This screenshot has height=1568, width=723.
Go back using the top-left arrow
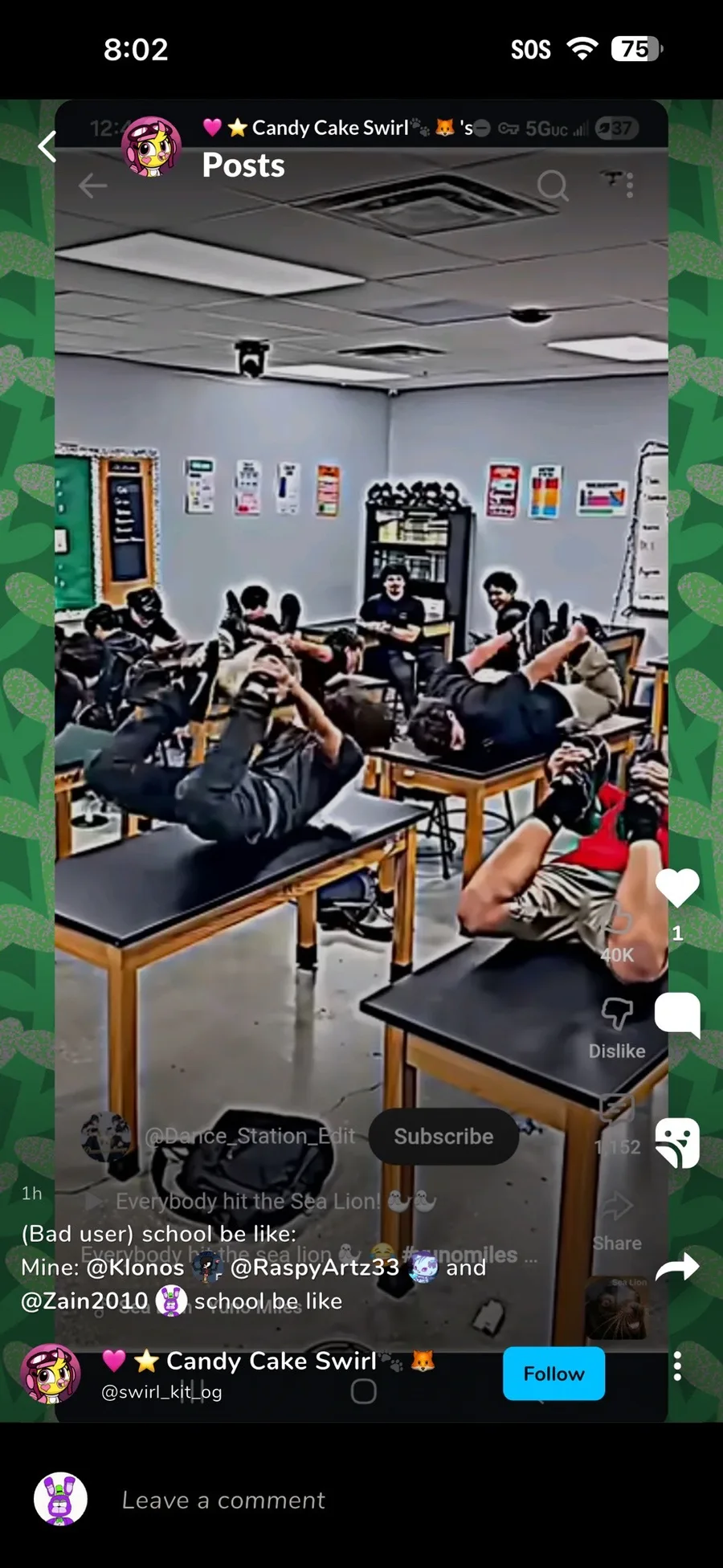tap(48, 146)
